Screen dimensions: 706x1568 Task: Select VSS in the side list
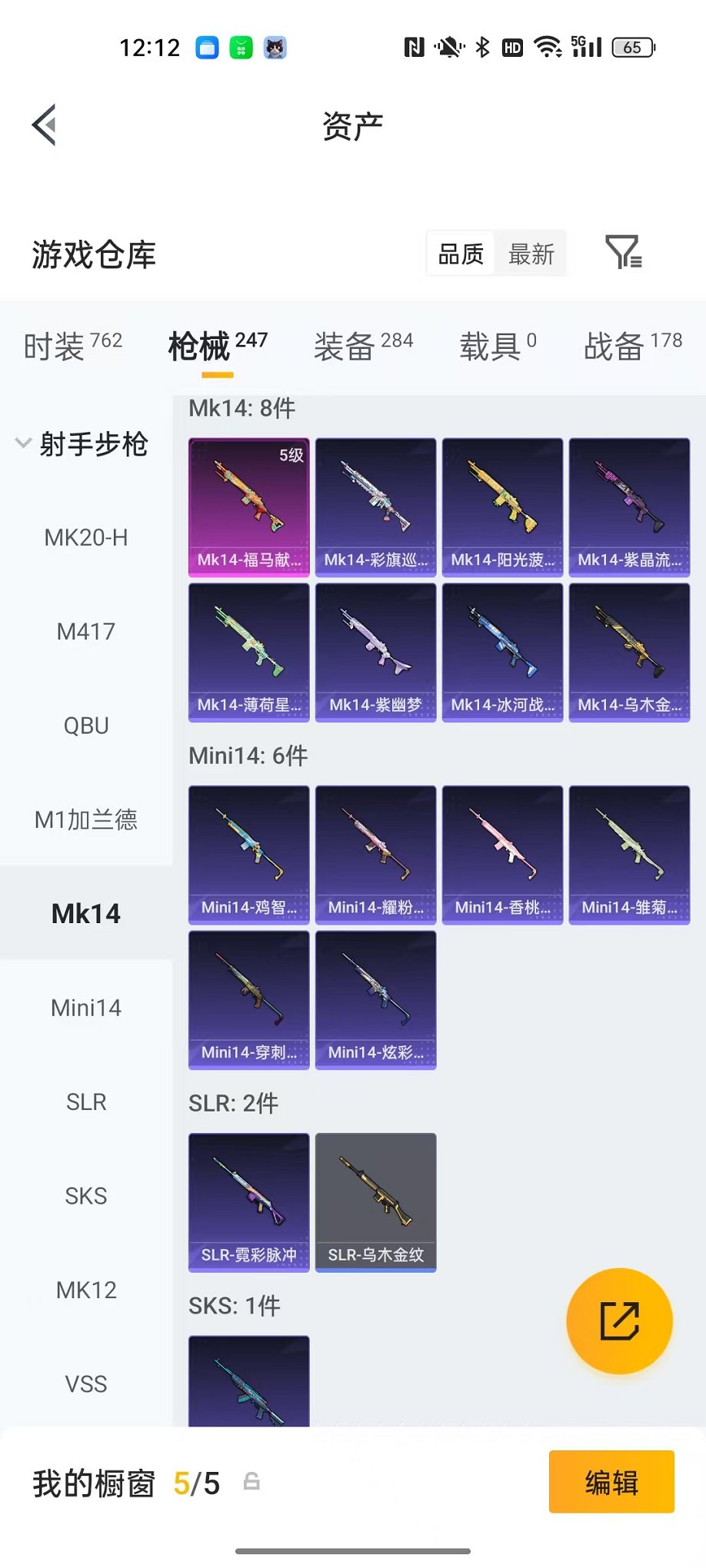[x=86, y=1384]
